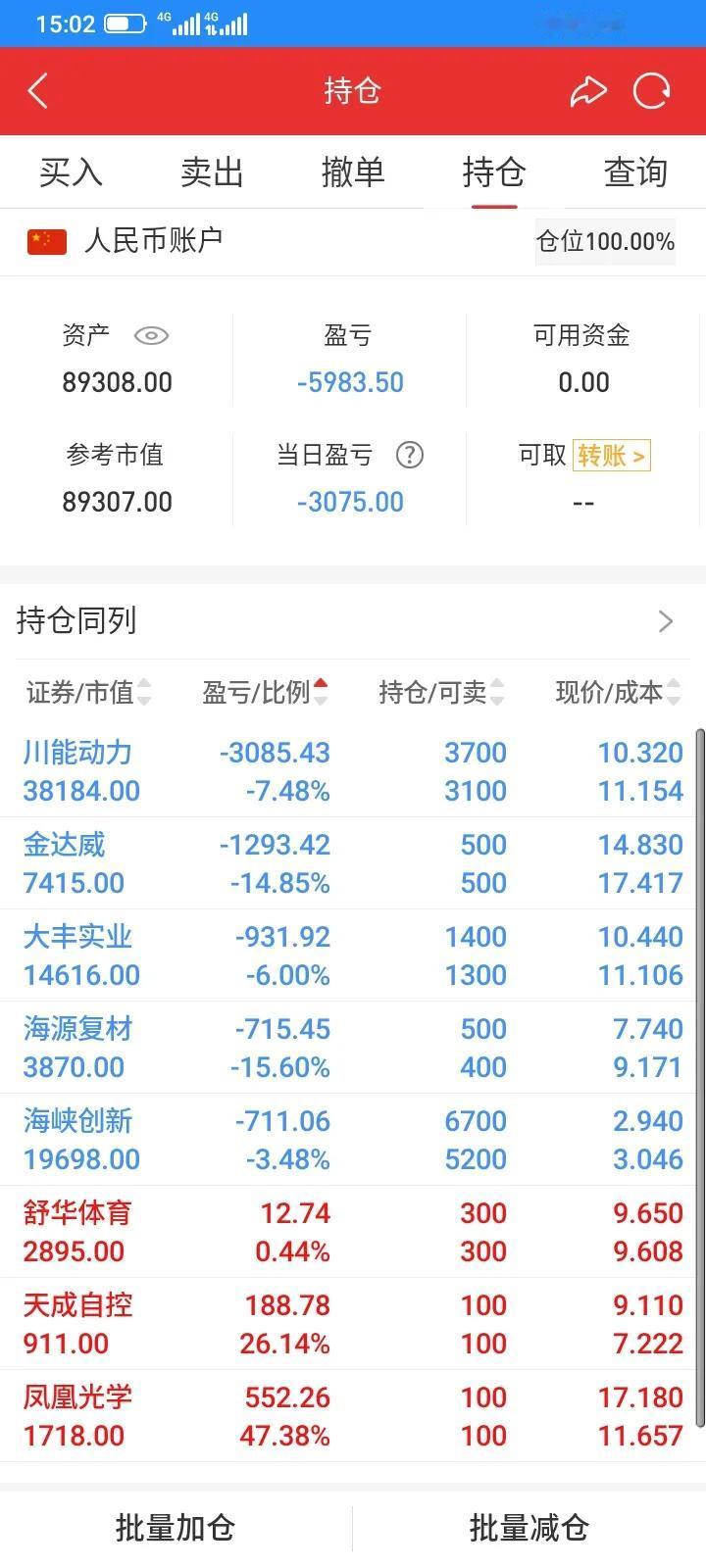Screen dimensions: 706x1568
Task: Tap the 批量加仓 button
Action: [x=176, y=1528]
